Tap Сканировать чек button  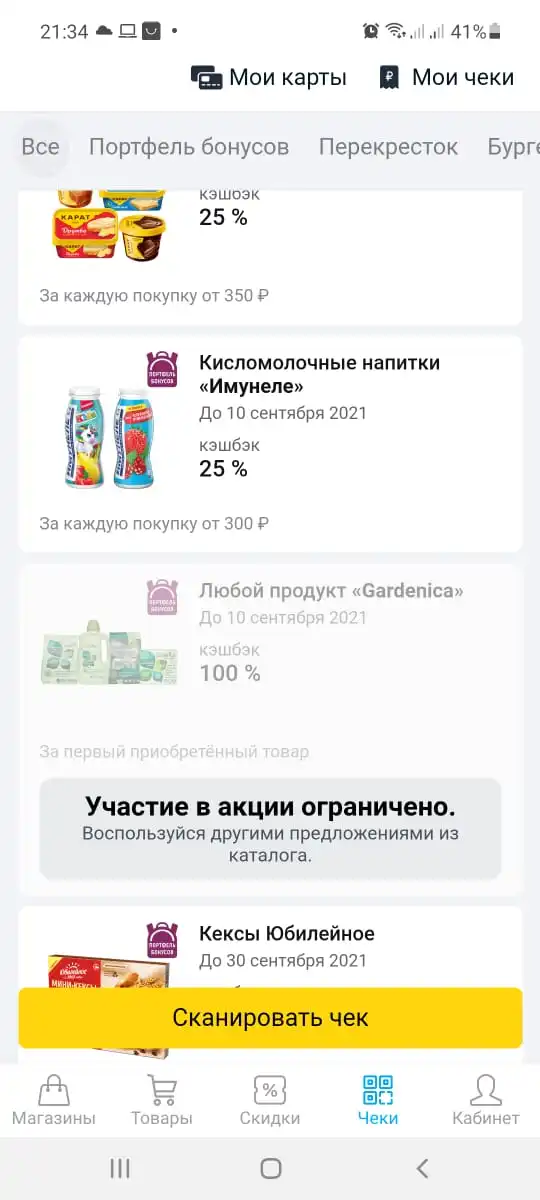click(x=270, y=1018)
